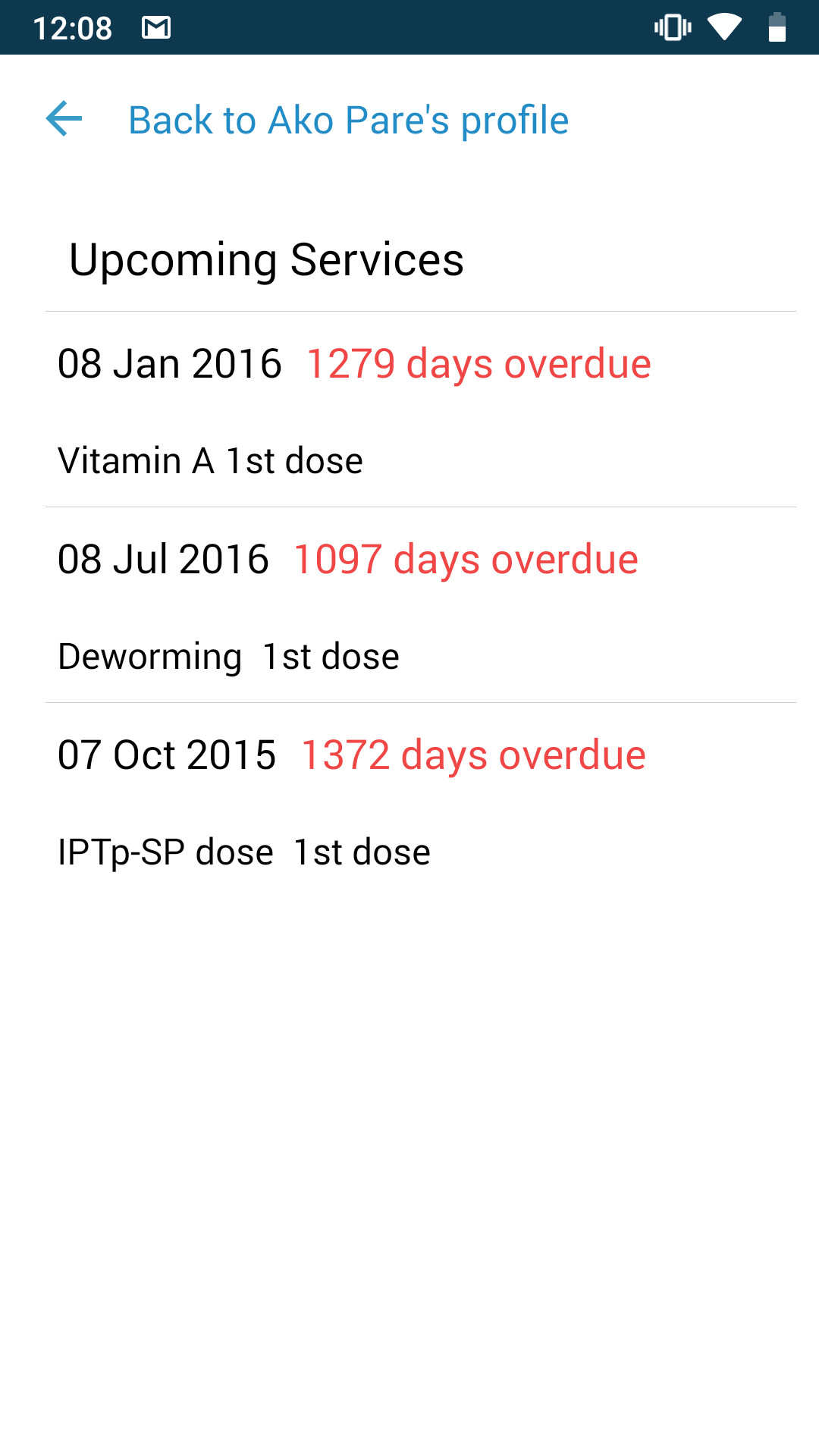The width and height of the screenshot is (819, 1456).
Task: Tap the 08 Jan 2016 date
Action: coord(168,362)
